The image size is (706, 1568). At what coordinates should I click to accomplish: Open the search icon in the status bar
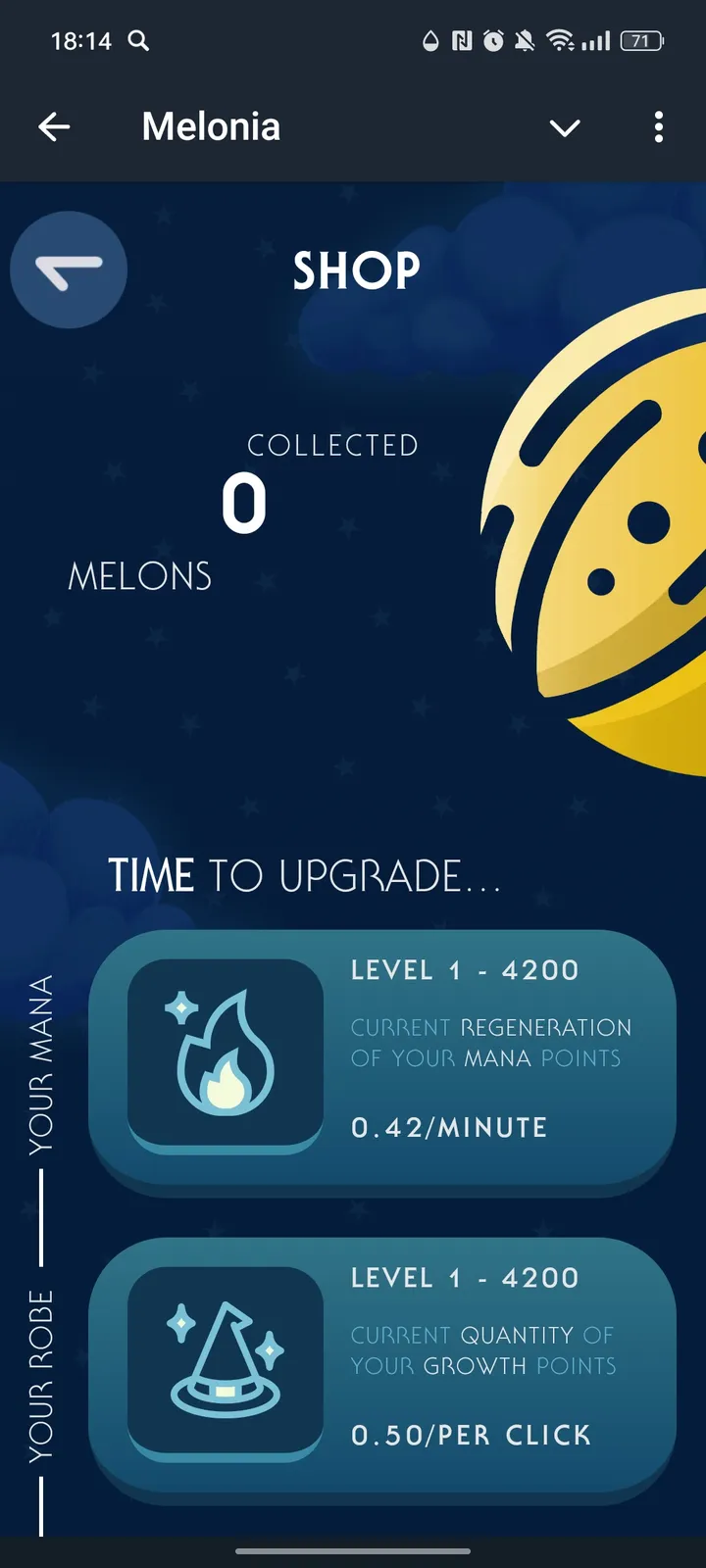pos(137,41)
